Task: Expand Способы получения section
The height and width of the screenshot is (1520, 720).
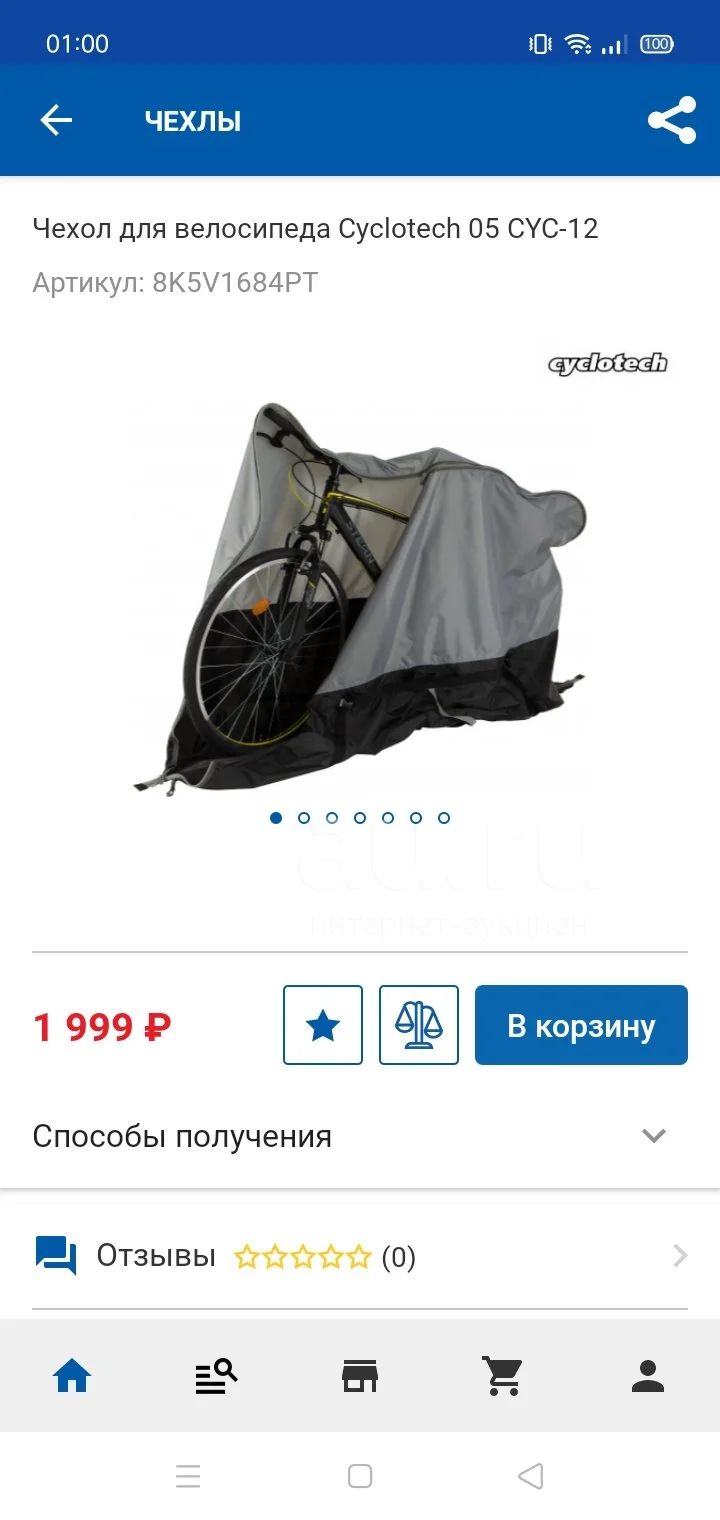Action: [360, 1136]
